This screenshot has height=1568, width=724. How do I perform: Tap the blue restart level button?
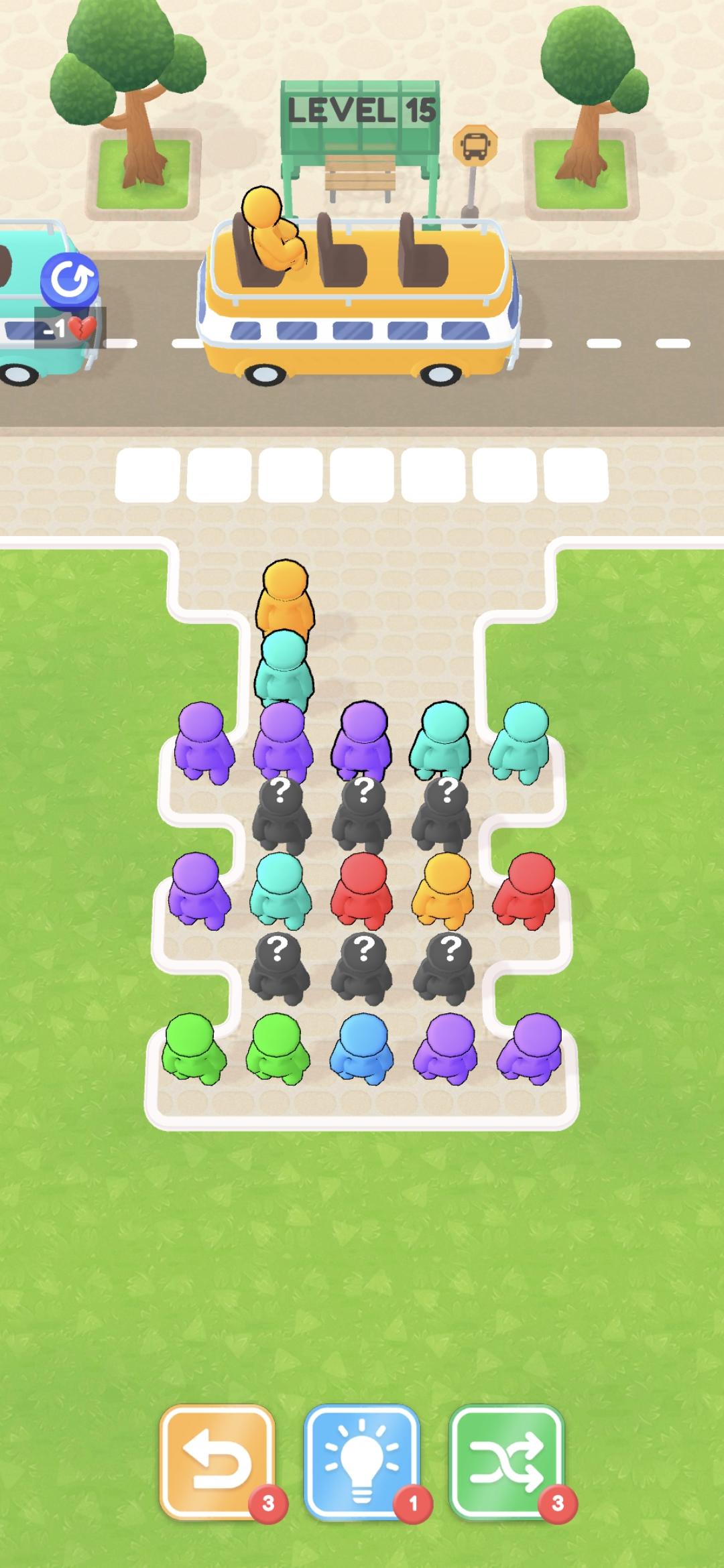point(69,279)
